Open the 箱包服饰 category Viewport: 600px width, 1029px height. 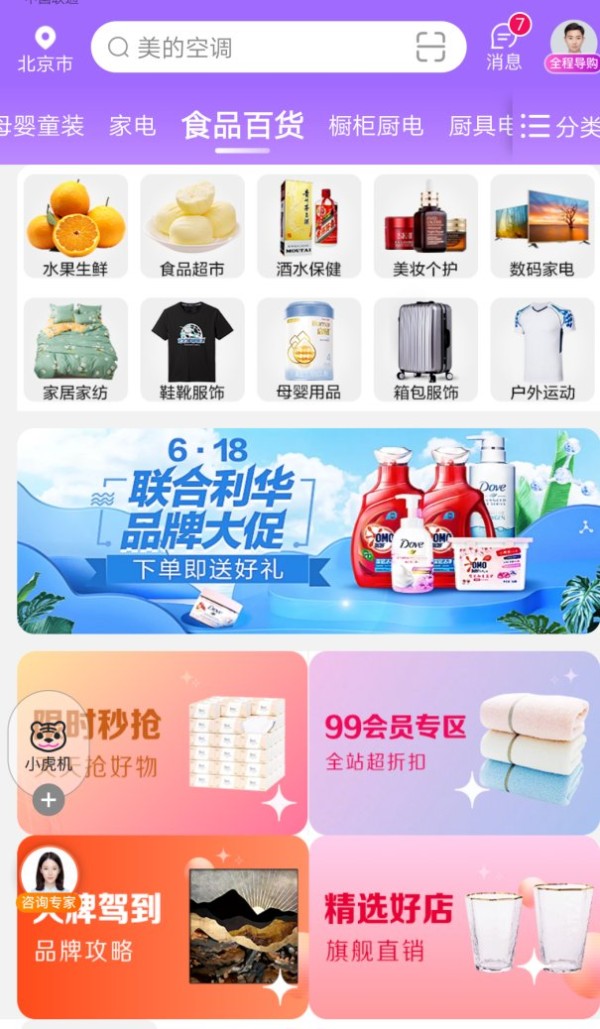point(425,350)
